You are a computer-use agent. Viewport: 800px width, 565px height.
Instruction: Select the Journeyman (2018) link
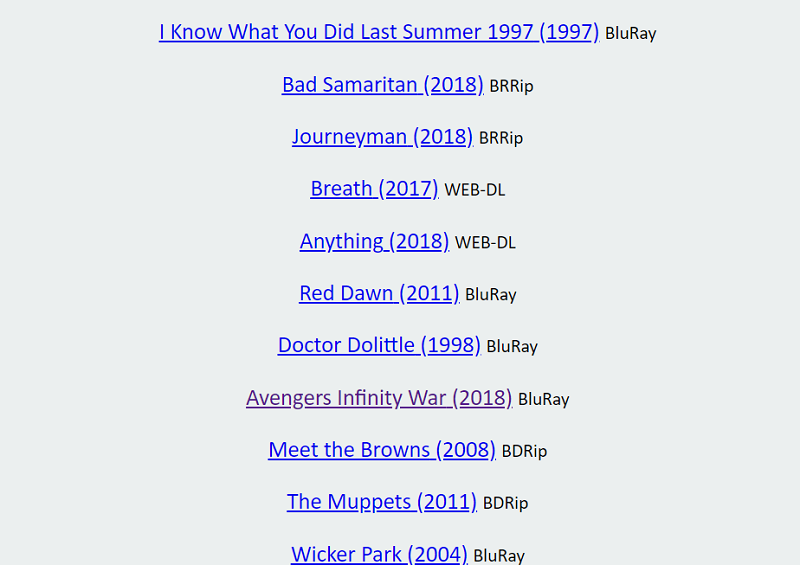click(382, 137)
